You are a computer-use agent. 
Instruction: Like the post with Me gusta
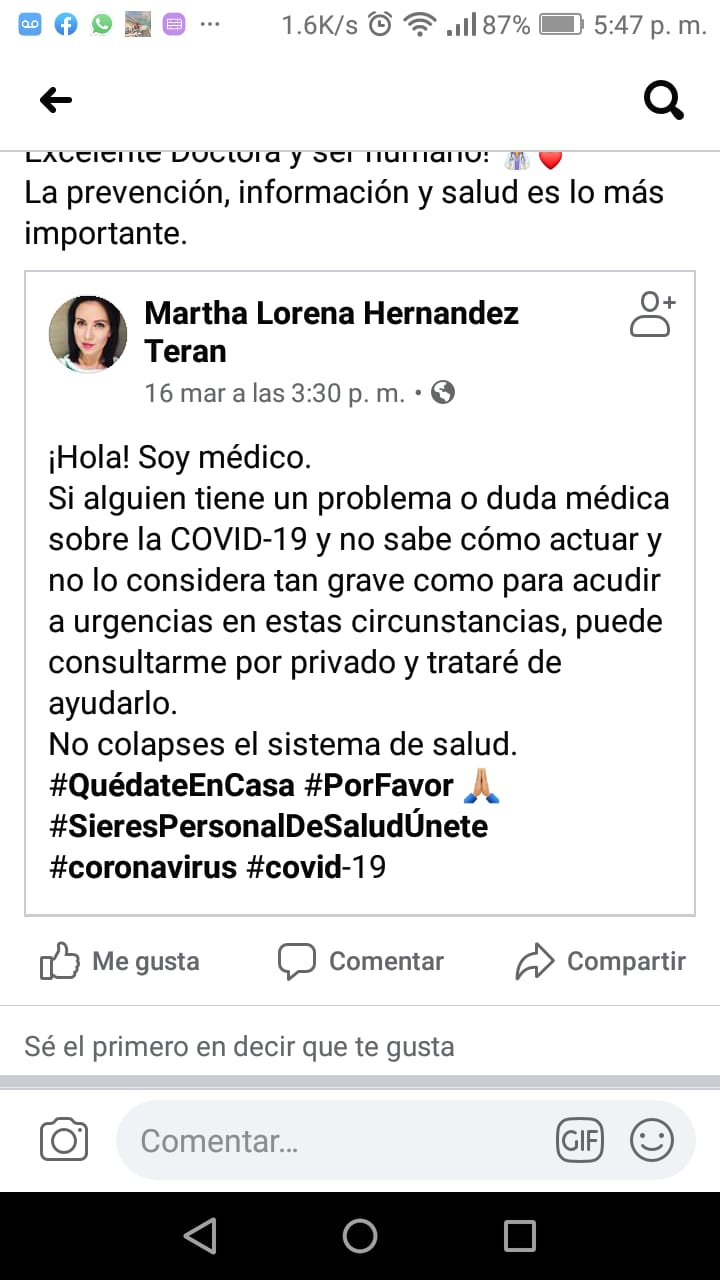click(119, 961)
